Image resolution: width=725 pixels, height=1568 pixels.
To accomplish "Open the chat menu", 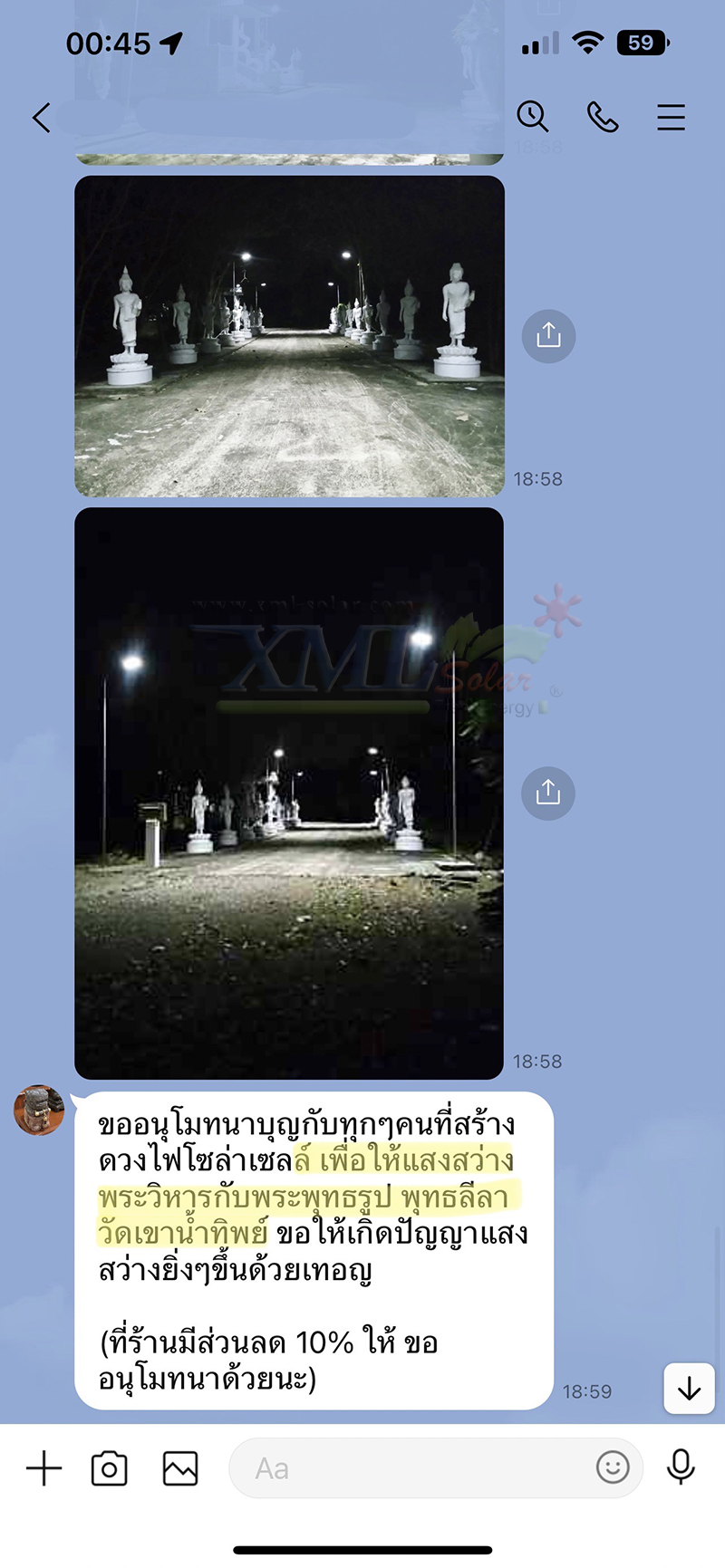I will pos(671,117).
